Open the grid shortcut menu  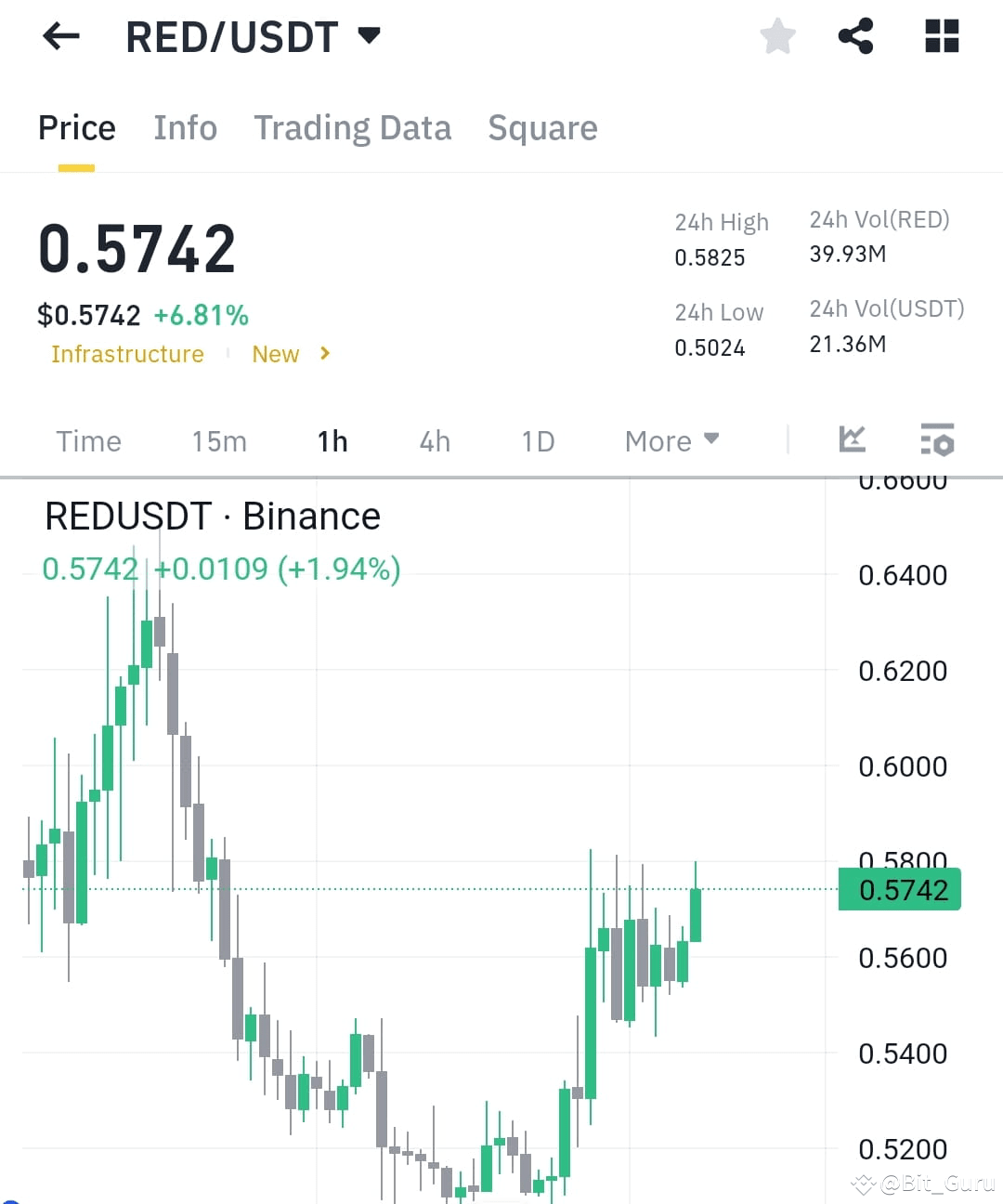(x=941, y=35)
